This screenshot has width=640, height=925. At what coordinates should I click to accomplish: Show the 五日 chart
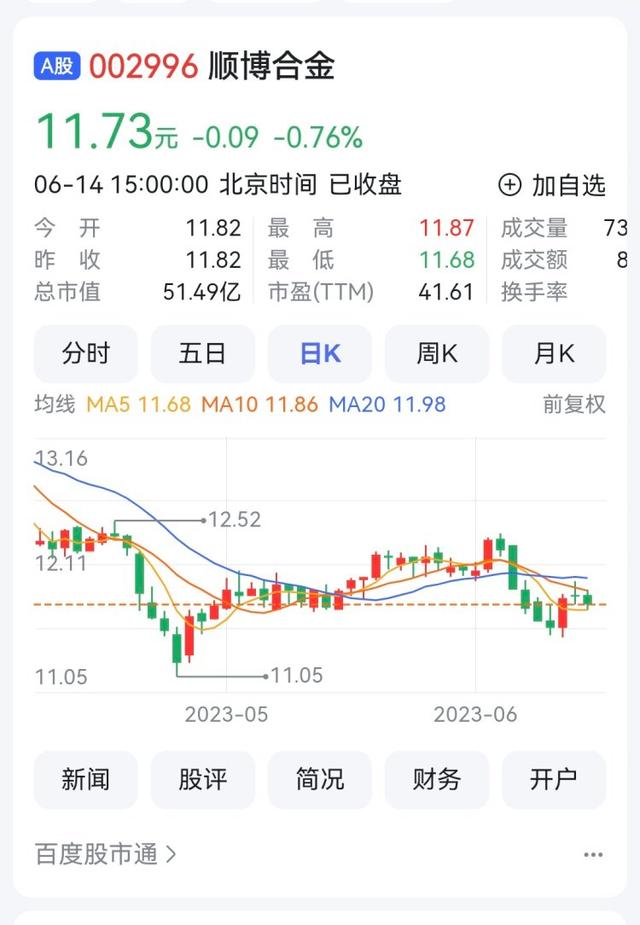(202, 353)
